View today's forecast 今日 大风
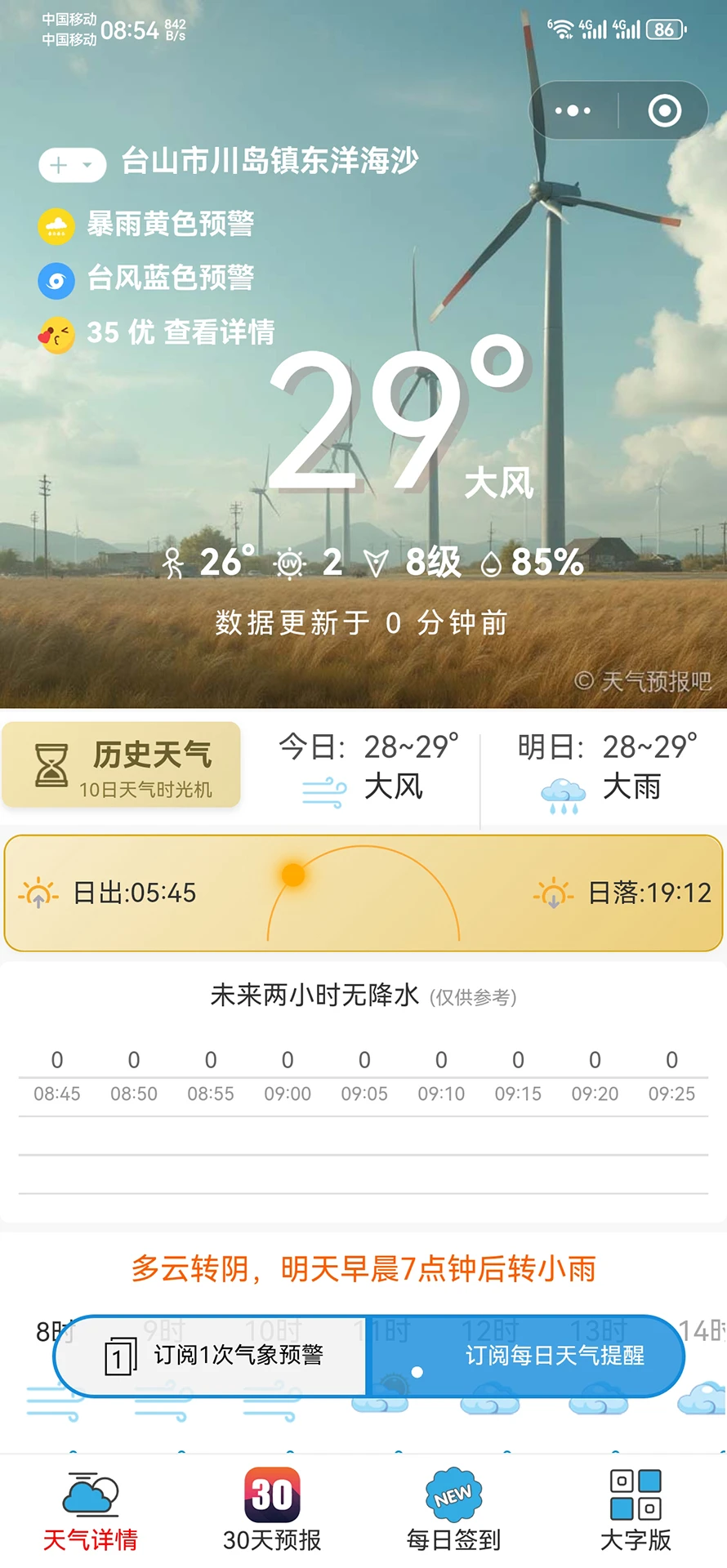 coord(368,768)
